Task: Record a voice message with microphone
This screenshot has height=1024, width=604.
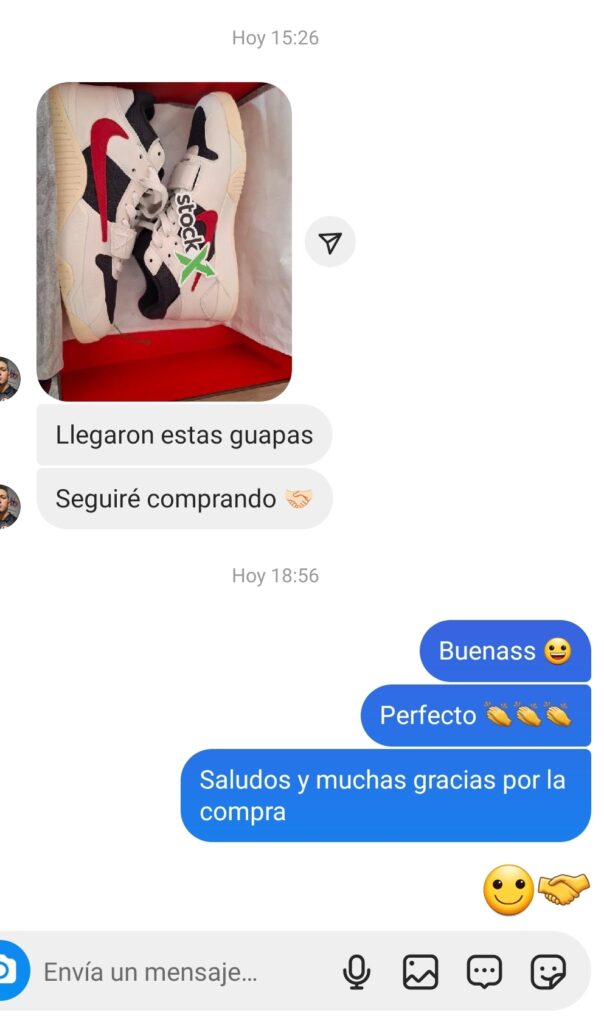Action: click(x=356, y=971)
